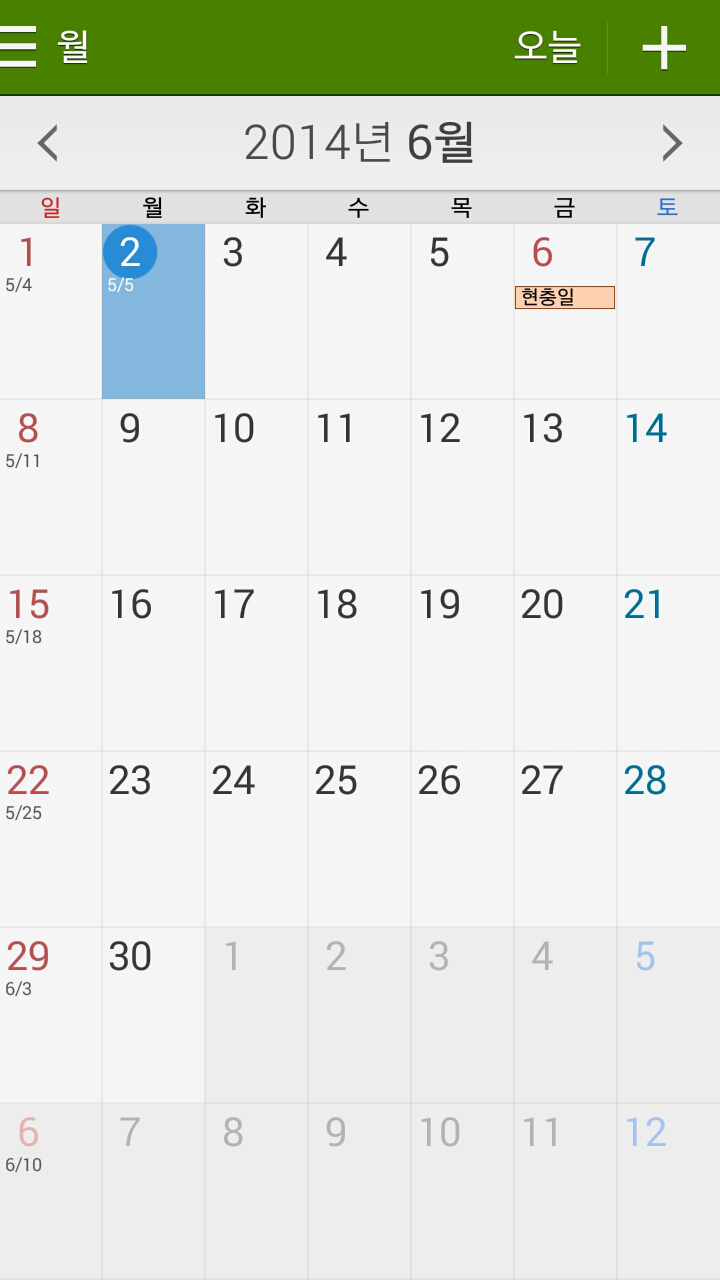Jump to today with 오늘 button
The image size is (720, 1280).
tap(547, 47)
